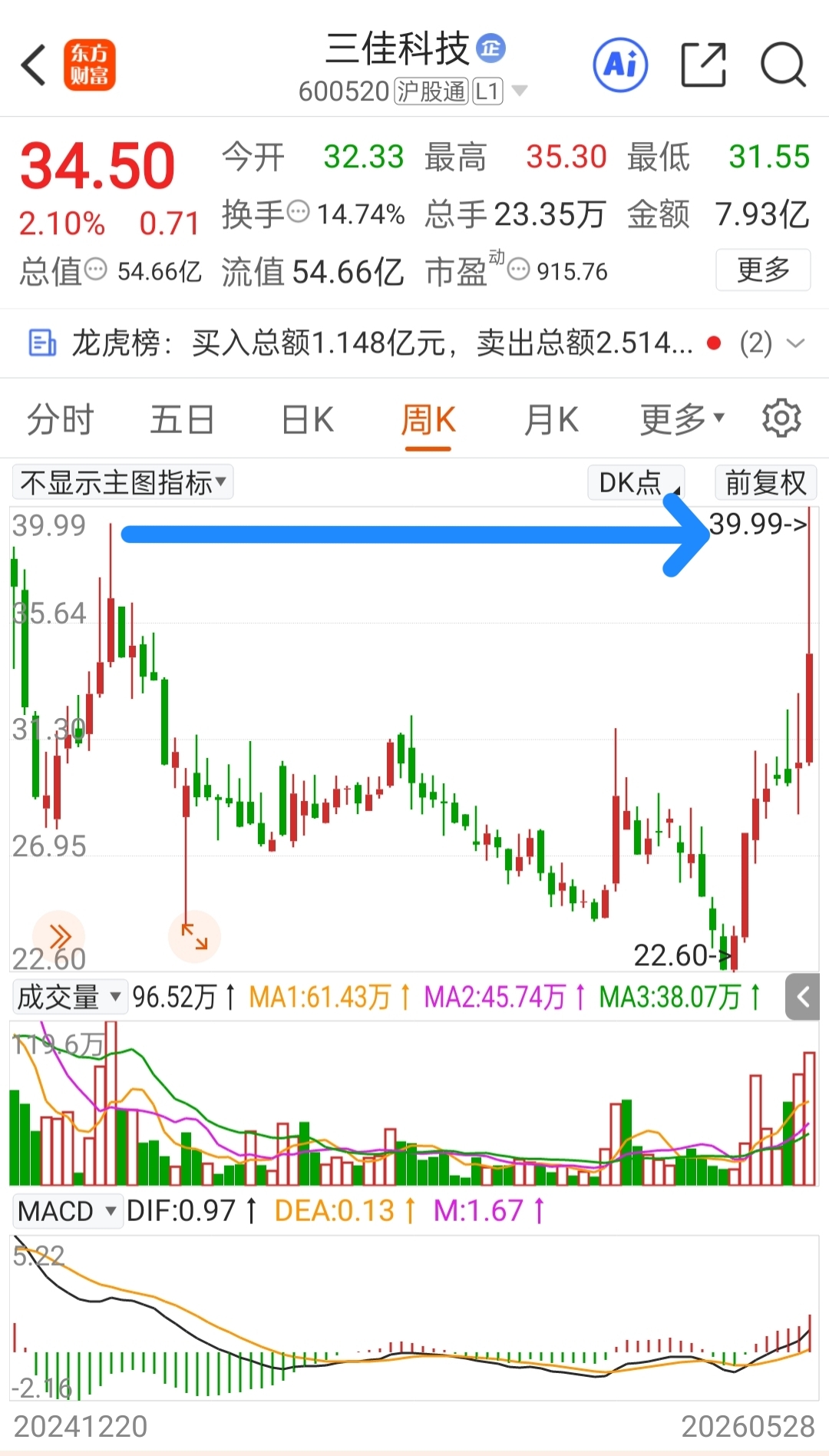Switch to the 分时 tab
This screenshot has width=829, height=1456.
click(x=60, y=421)
